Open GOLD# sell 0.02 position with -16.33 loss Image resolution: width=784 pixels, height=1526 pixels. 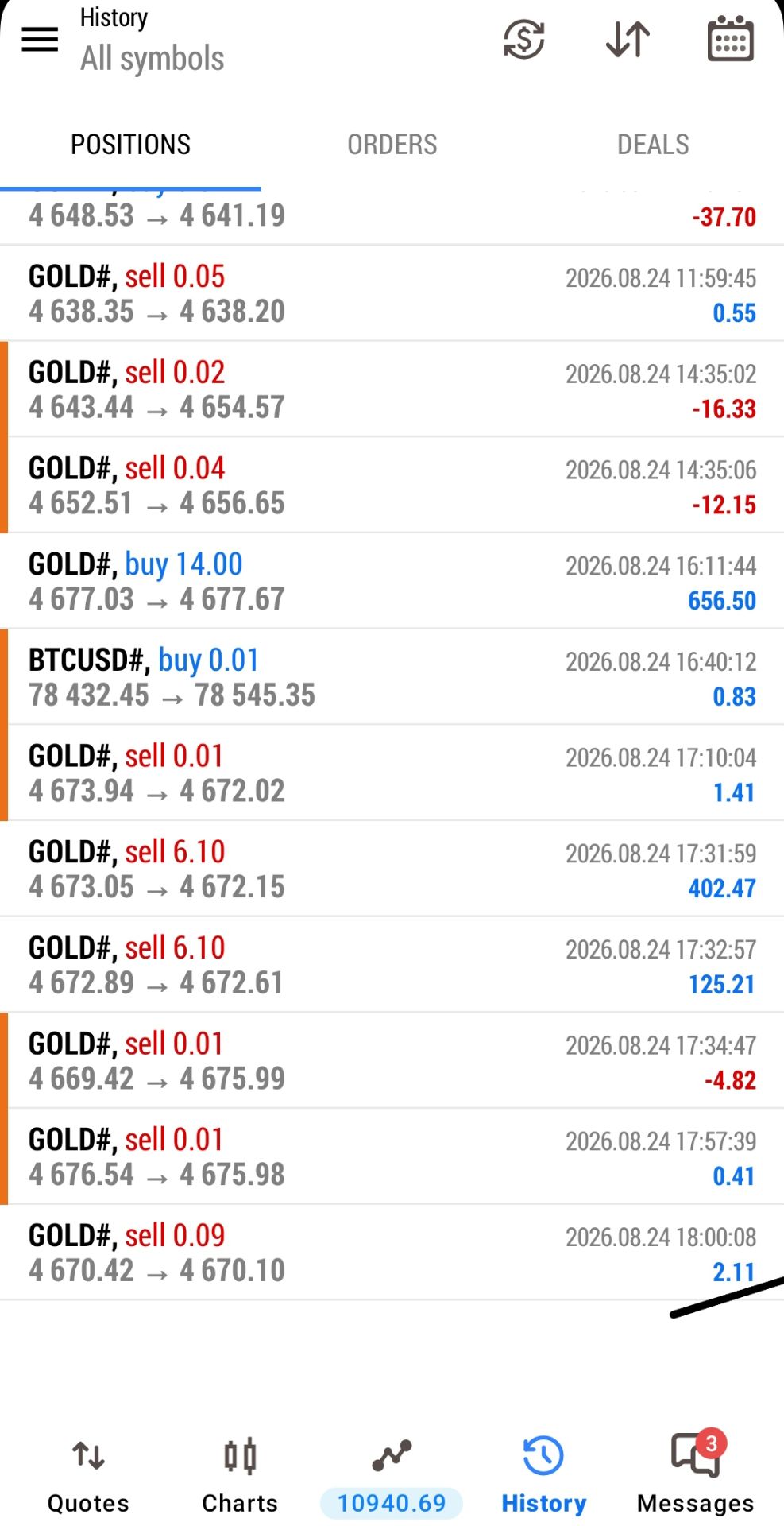(392, 389)
